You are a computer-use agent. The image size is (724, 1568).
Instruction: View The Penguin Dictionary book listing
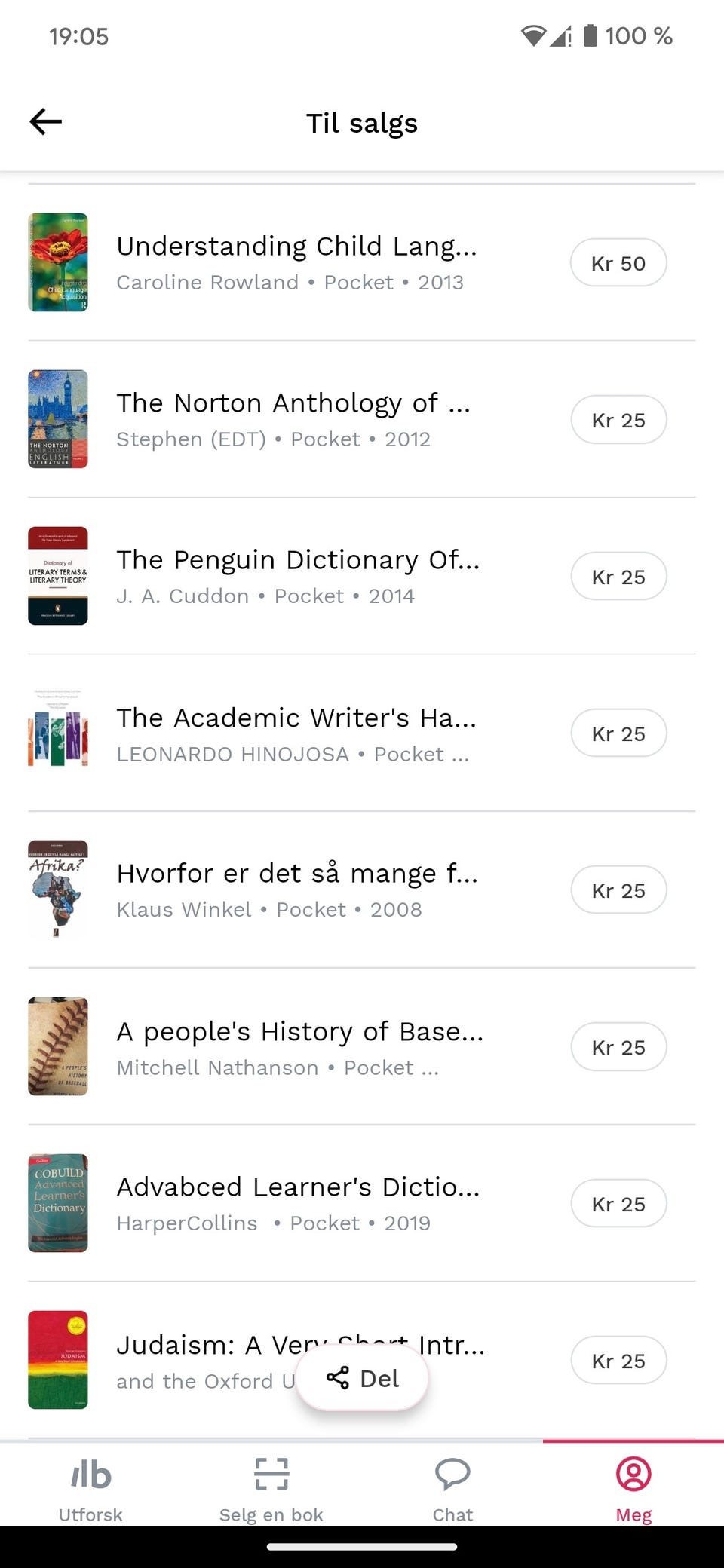(x=297, y=575)
